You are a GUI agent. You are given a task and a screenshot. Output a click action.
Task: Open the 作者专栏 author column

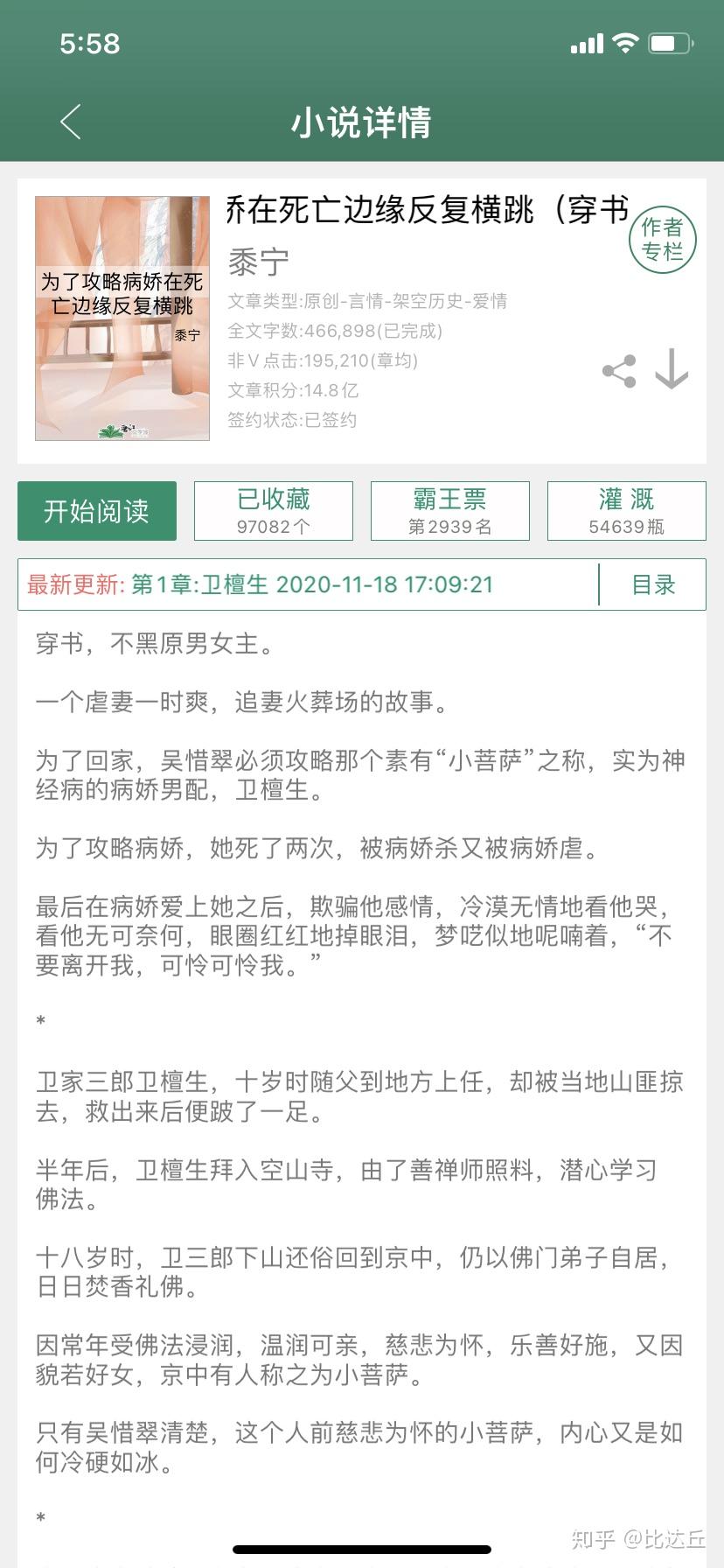coord(662,240)
